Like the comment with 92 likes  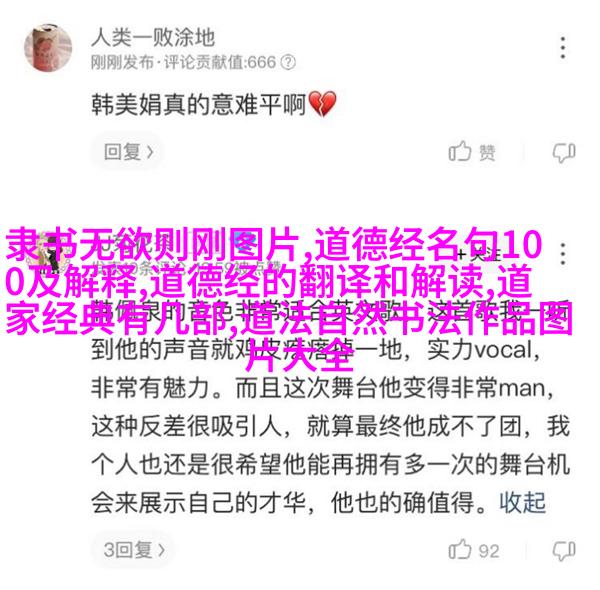(x=475, y=550)
